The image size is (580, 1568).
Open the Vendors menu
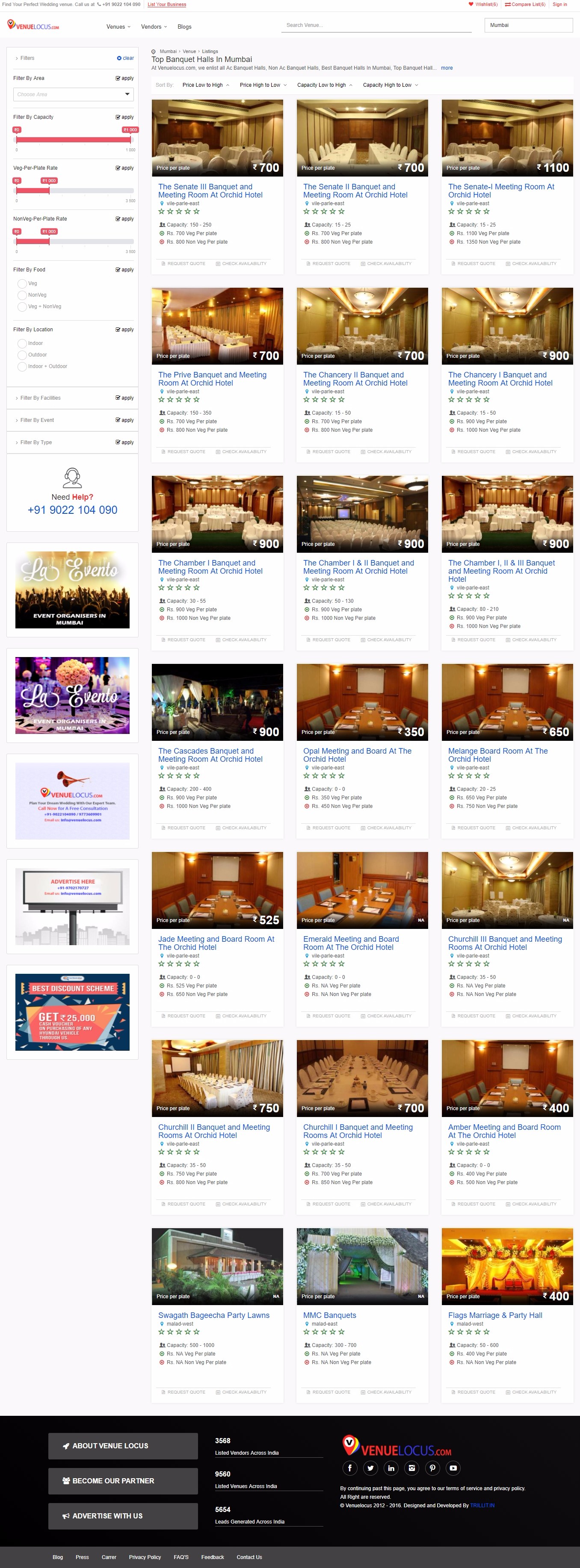154,27
